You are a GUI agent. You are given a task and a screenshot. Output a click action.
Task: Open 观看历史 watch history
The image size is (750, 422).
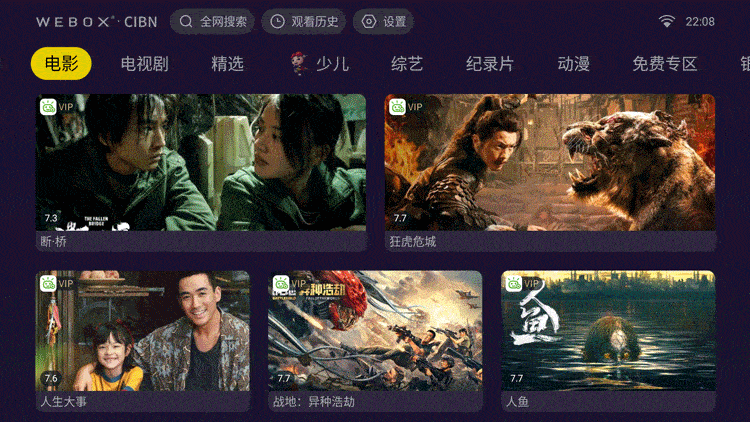304,21
